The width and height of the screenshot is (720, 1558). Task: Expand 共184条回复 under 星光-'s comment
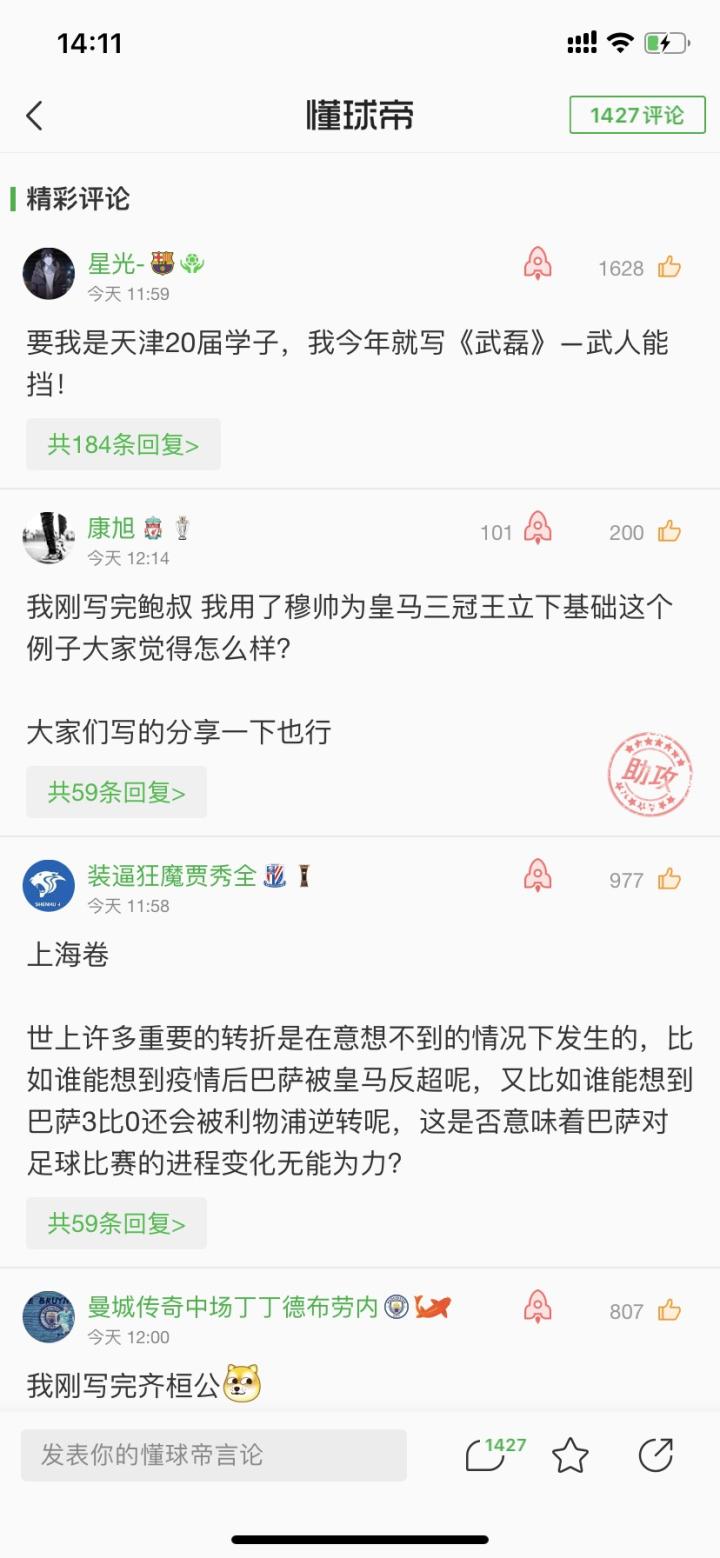(x=123, y=445)
